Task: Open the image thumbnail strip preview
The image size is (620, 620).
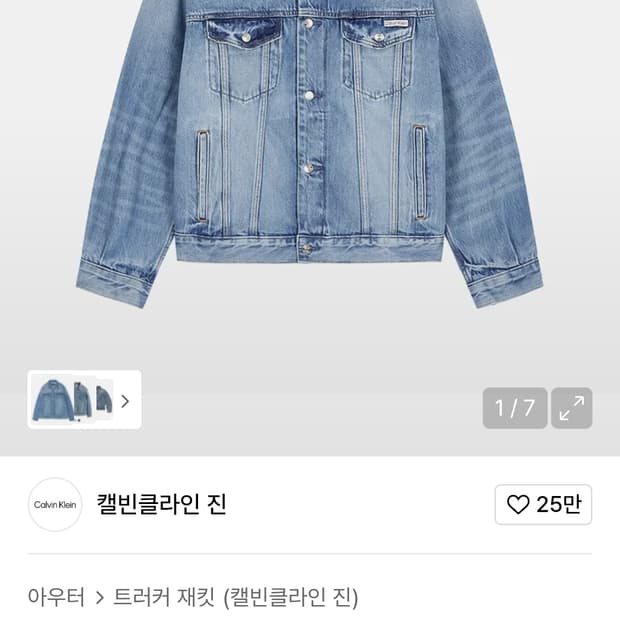Action: (84, 400)
